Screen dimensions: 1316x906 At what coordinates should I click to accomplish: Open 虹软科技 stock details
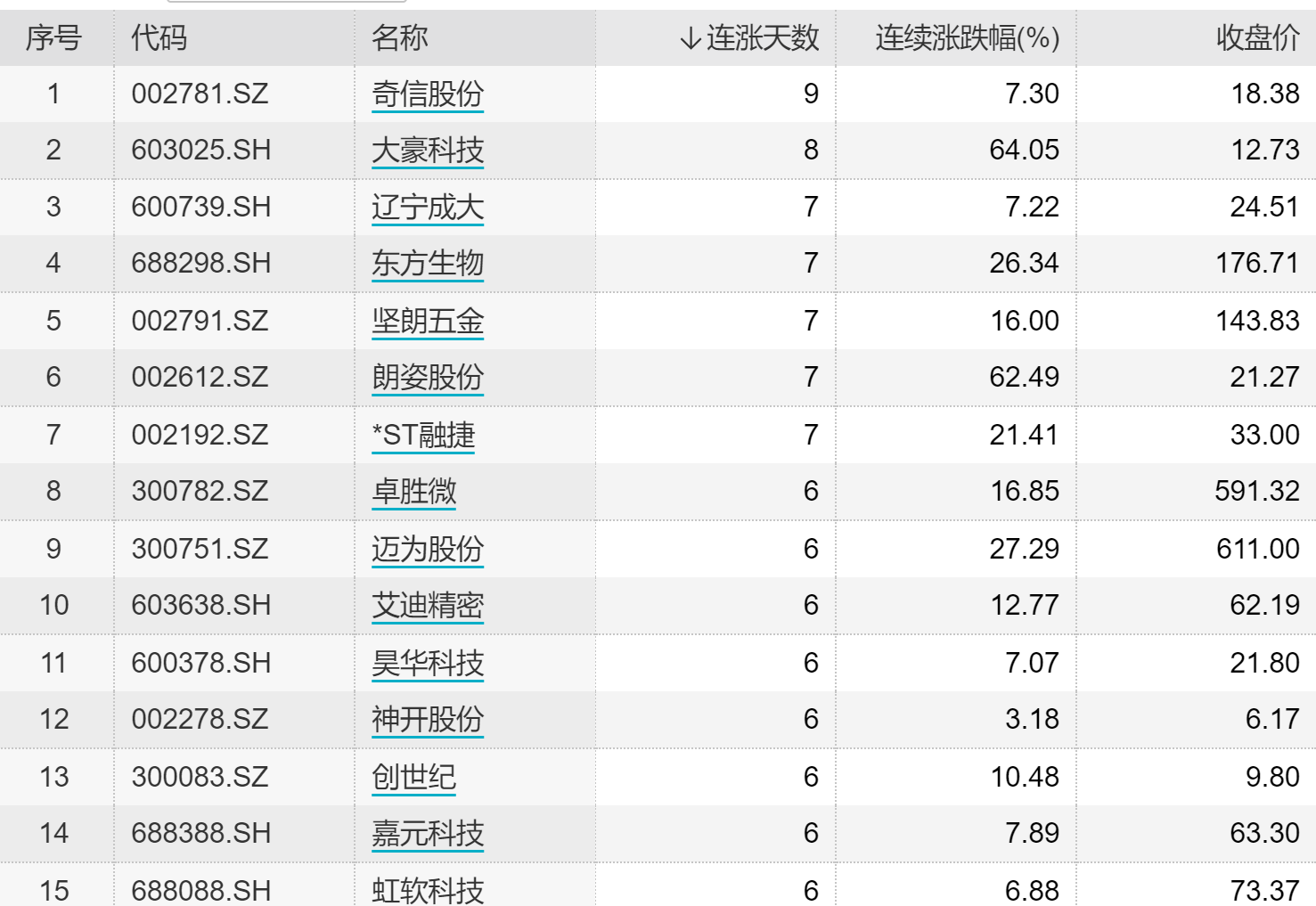(x=428, y=890)
